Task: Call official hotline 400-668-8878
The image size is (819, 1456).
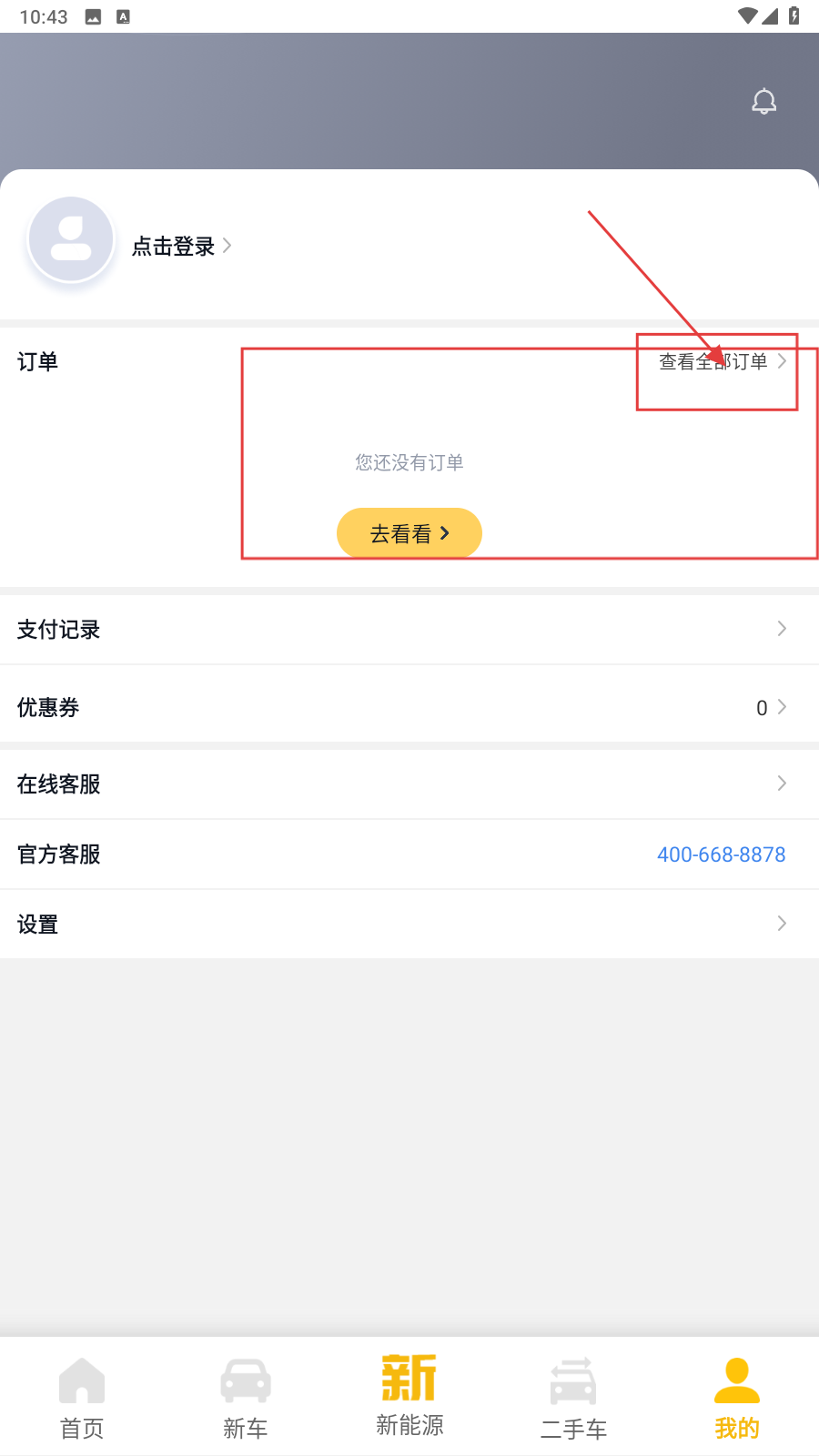Action: coord(721,854)
